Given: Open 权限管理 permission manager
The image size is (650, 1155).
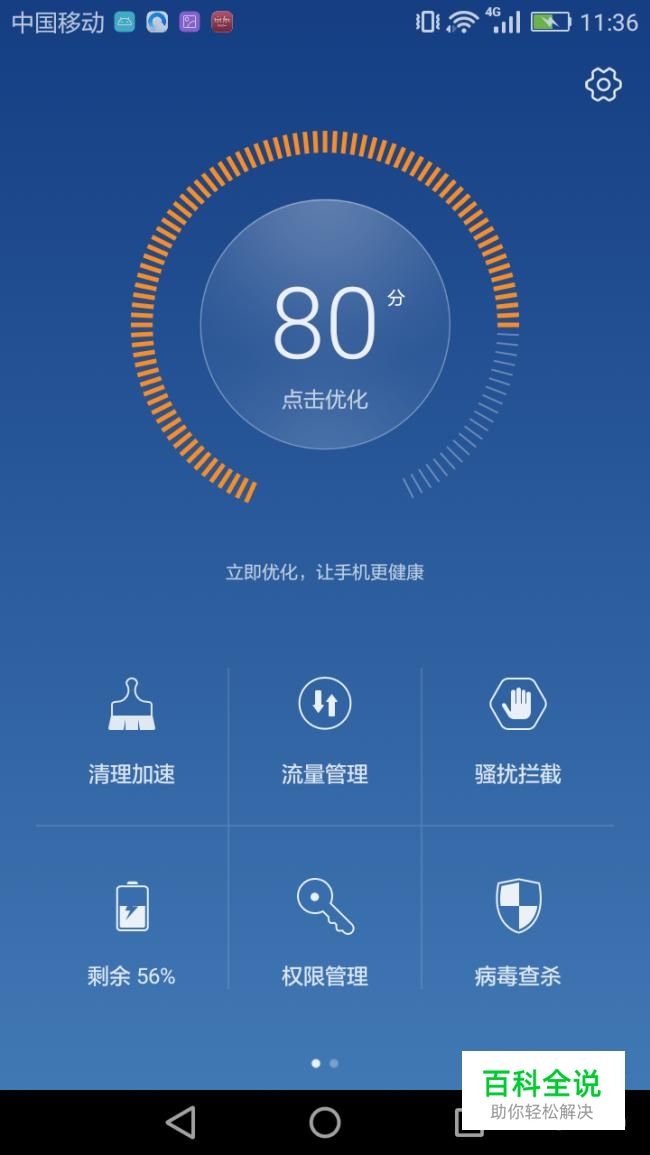Looking at the screenshot, I should point(325,932).
